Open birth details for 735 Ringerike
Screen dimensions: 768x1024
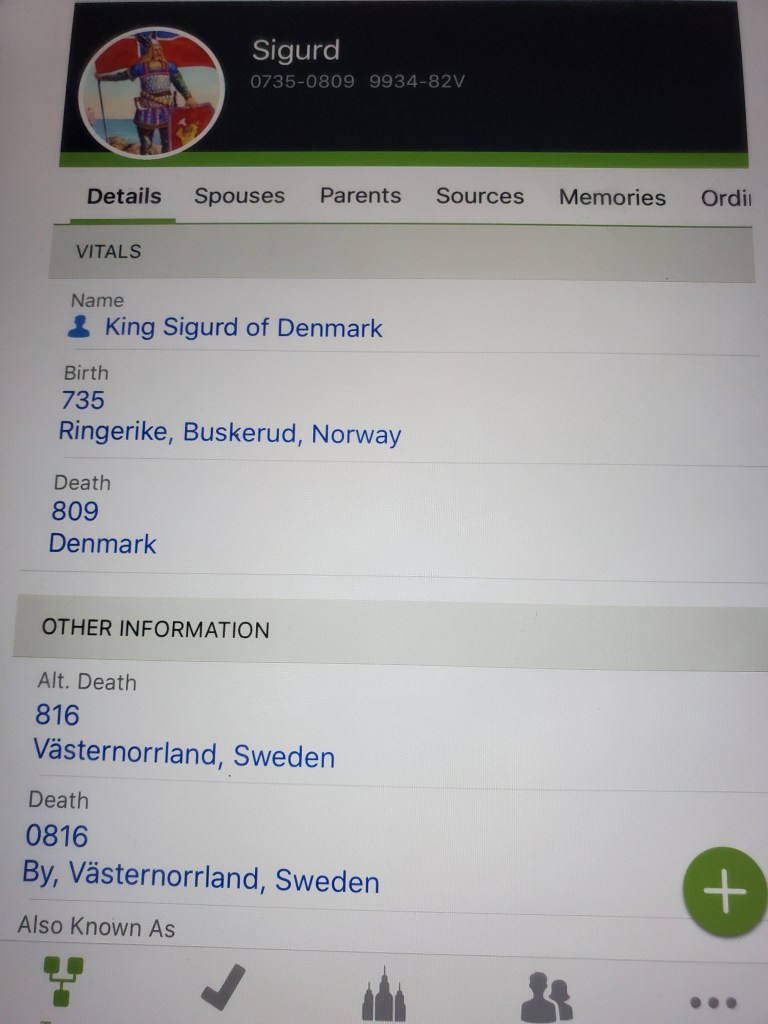point(229,418)
